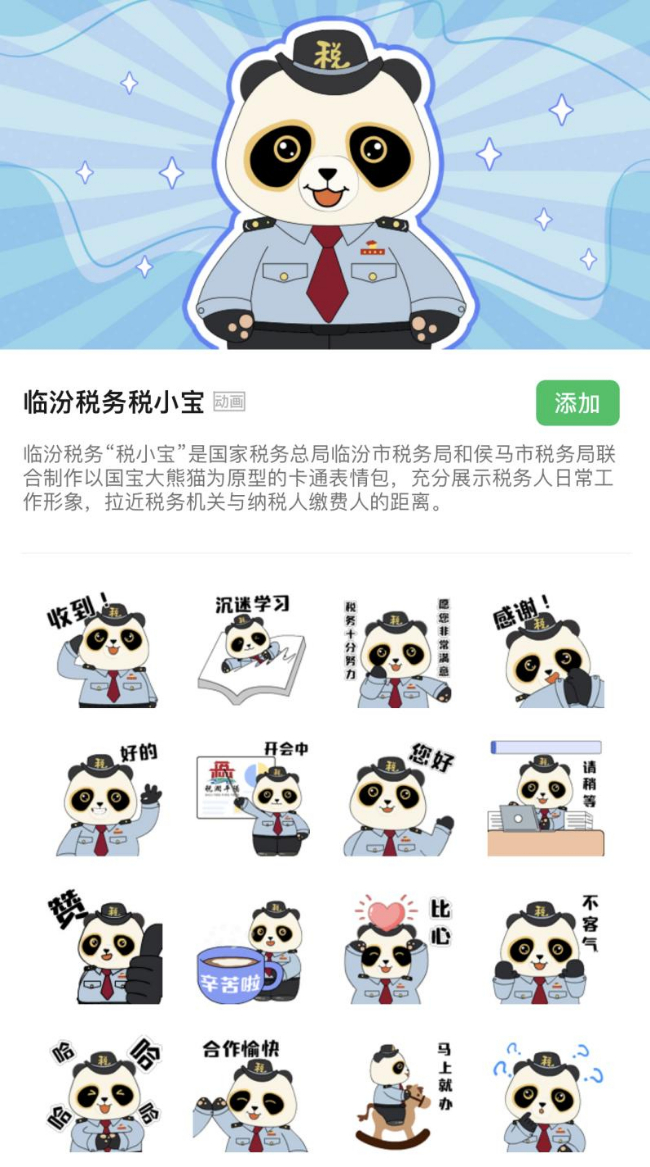Viewport: 650px width, 1167px height.
Task: Open the 比心 heart sticker
Action: tap(398, 947)
